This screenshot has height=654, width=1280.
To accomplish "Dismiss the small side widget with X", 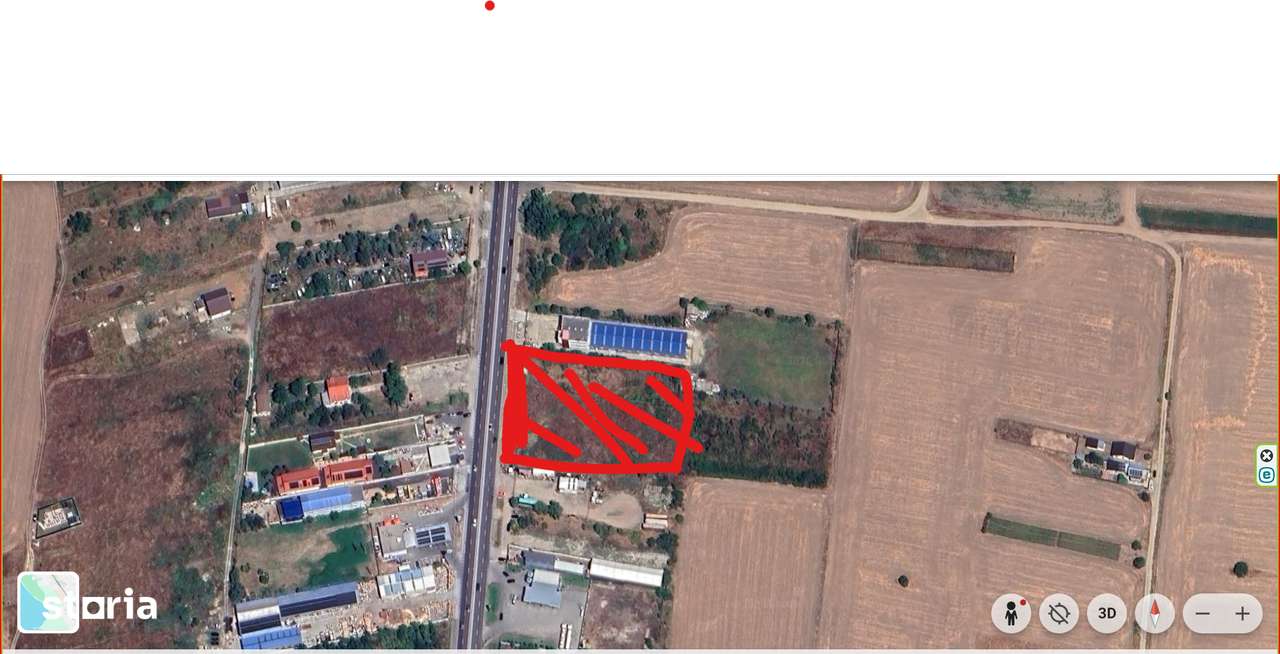I will (x=1267, y=456).
